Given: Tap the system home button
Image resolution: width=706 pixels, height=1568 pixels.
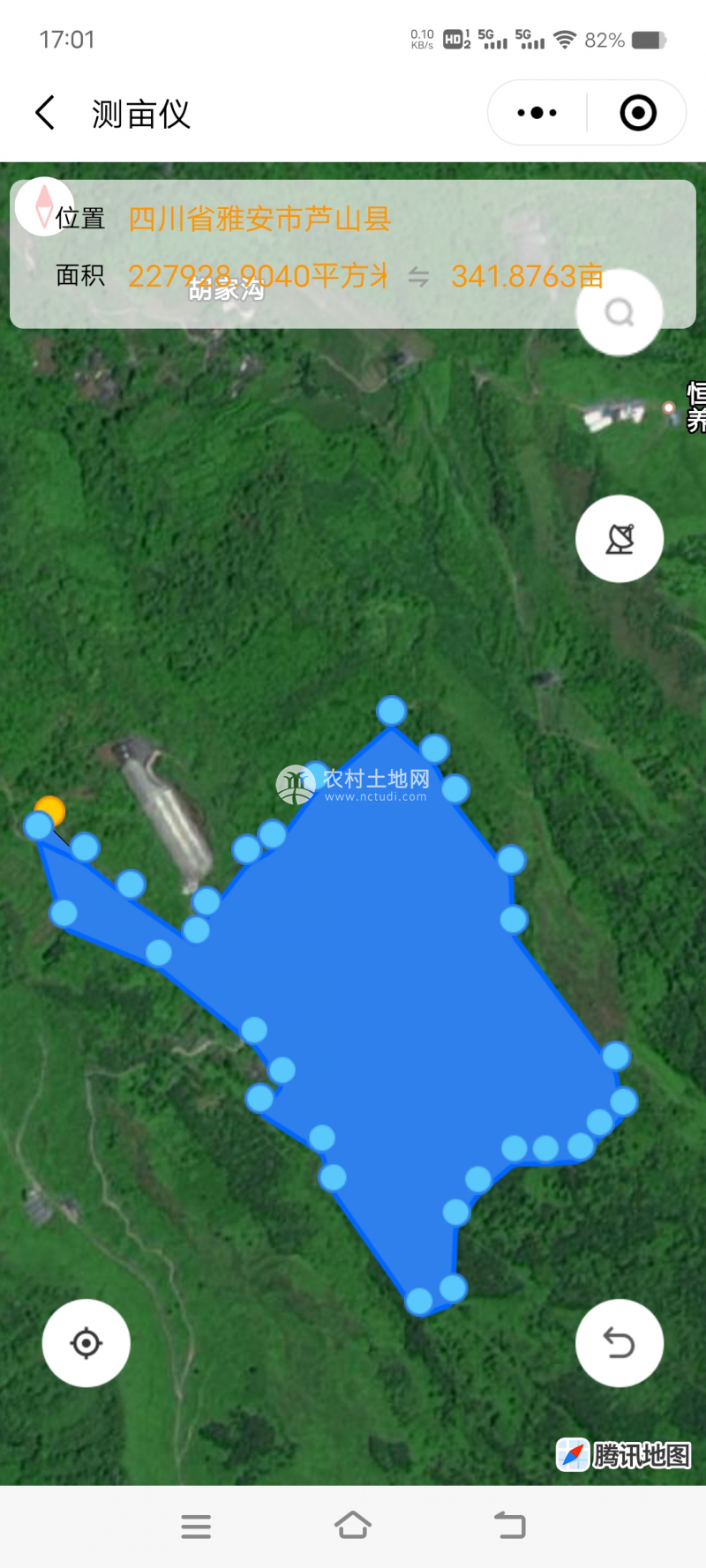Looking at the screenshot, I should pos(352,1525).
